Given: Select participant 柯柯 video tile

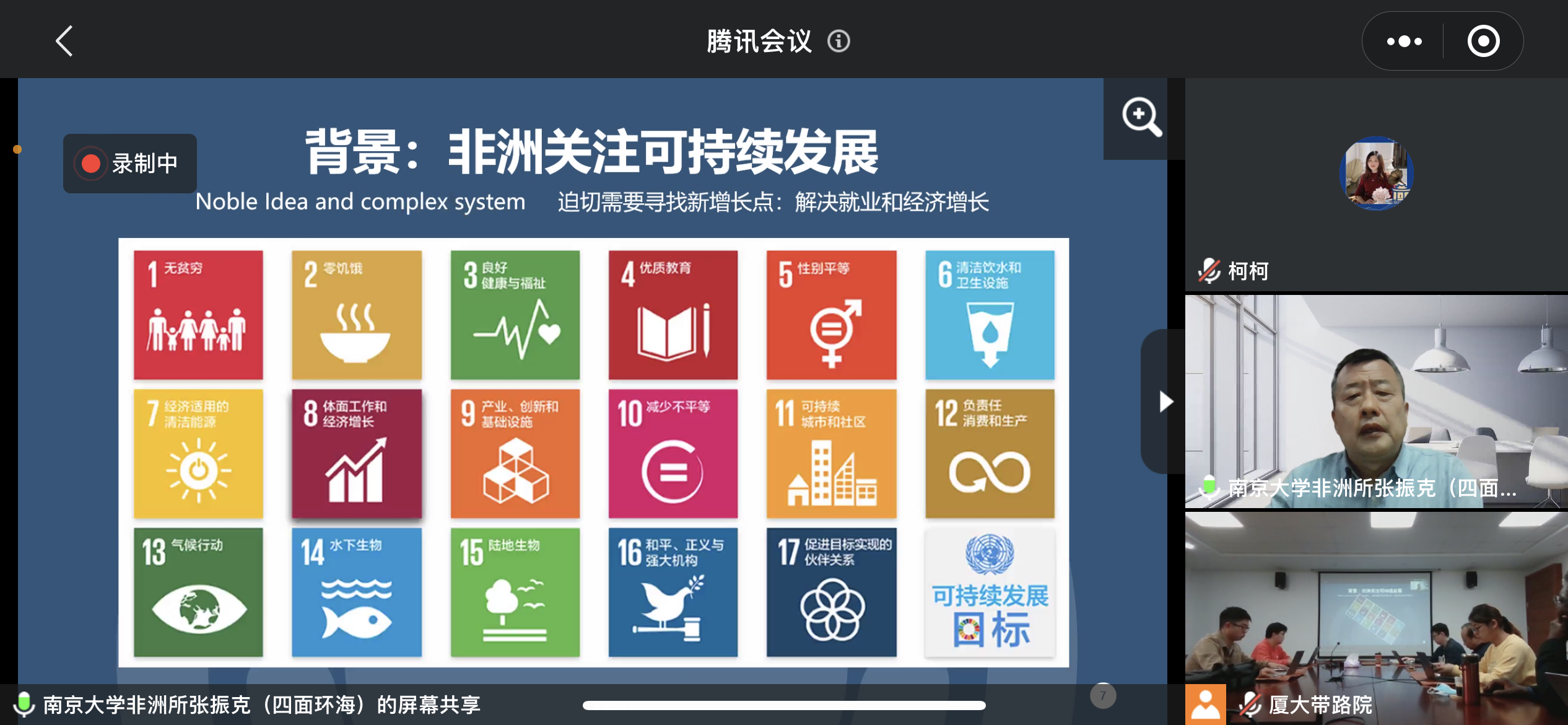Looking at the screenshot, I should point(1376,186).
